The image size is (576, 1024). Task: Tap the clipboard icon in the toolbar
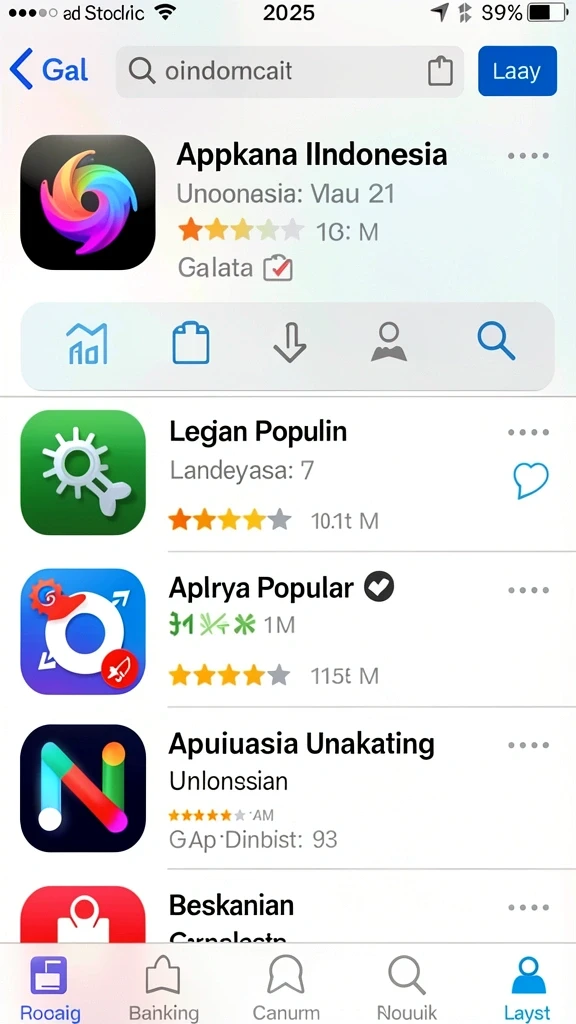[191, 344]
